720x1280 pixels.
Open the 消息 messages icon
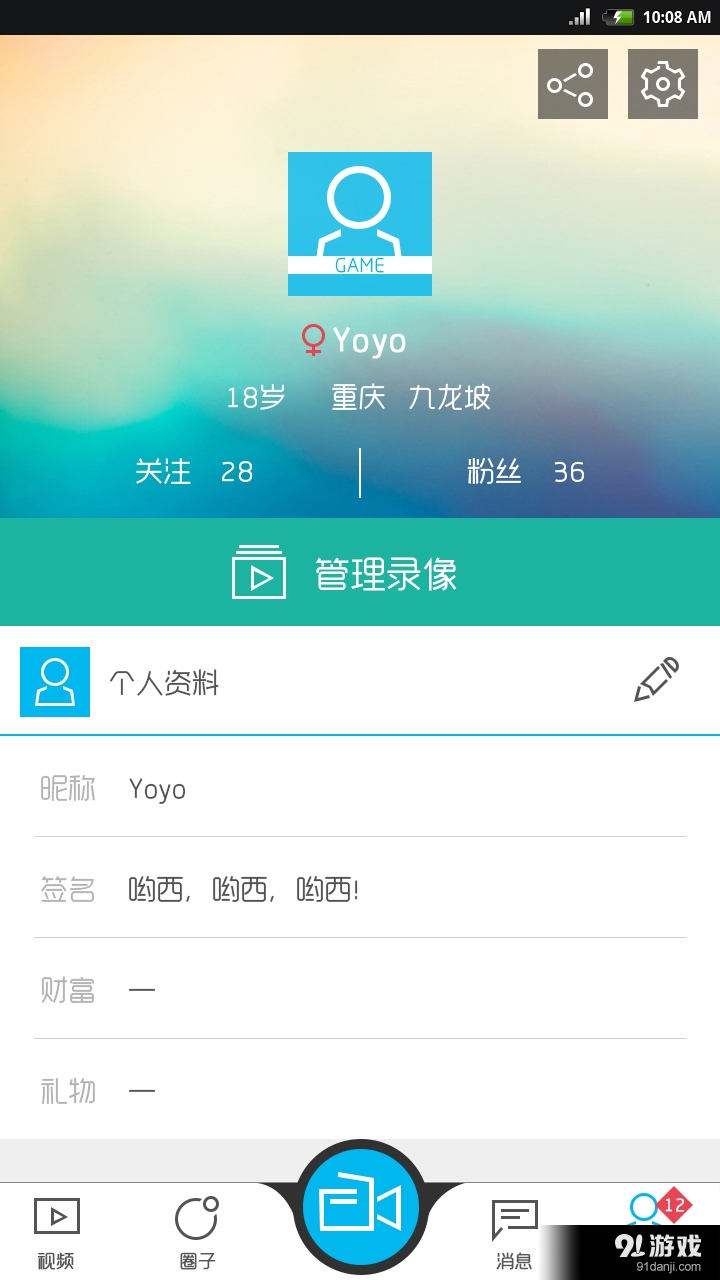514,1215
